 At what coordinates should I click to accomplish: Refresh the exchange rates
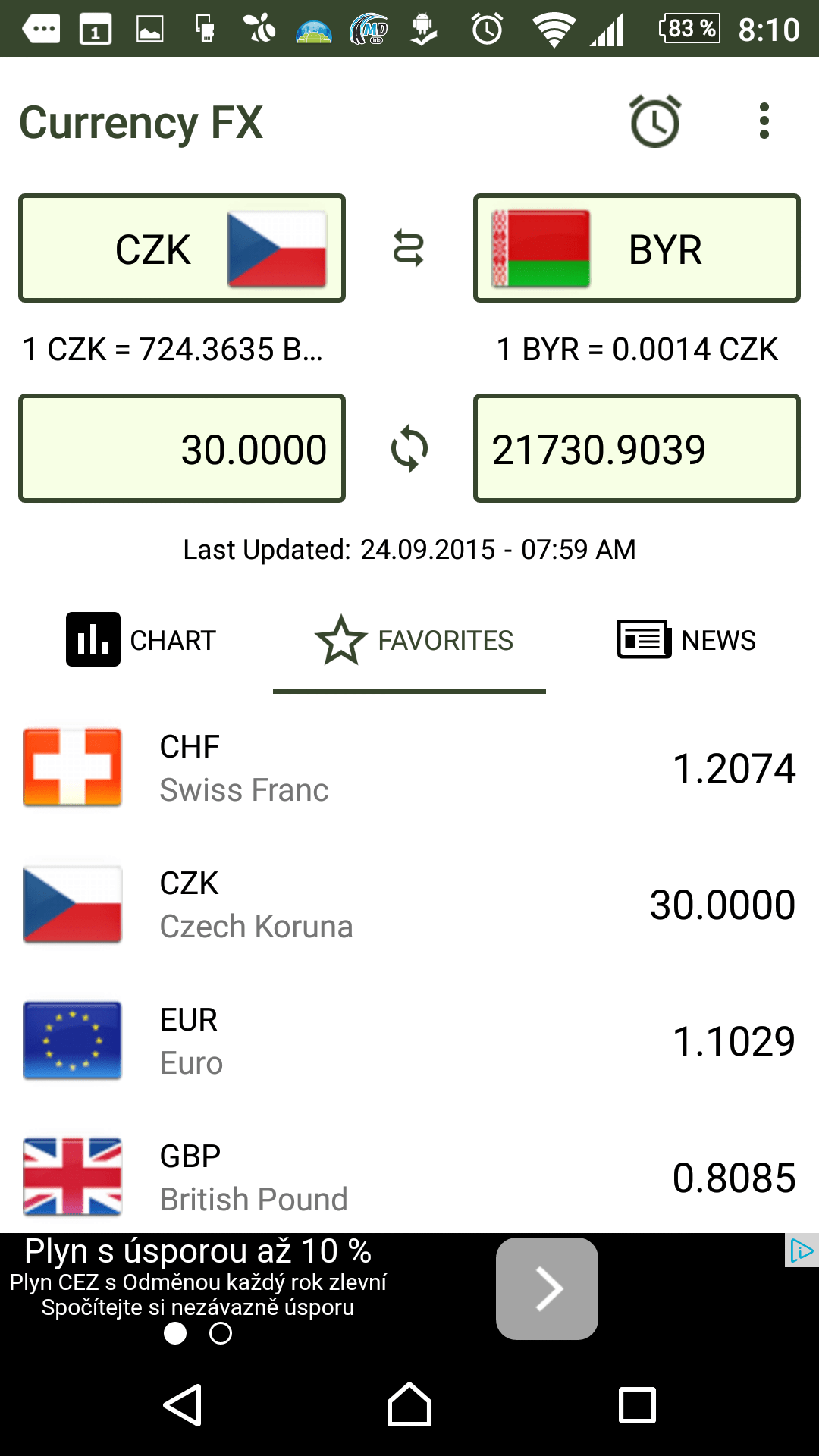[x=409, y=449]
